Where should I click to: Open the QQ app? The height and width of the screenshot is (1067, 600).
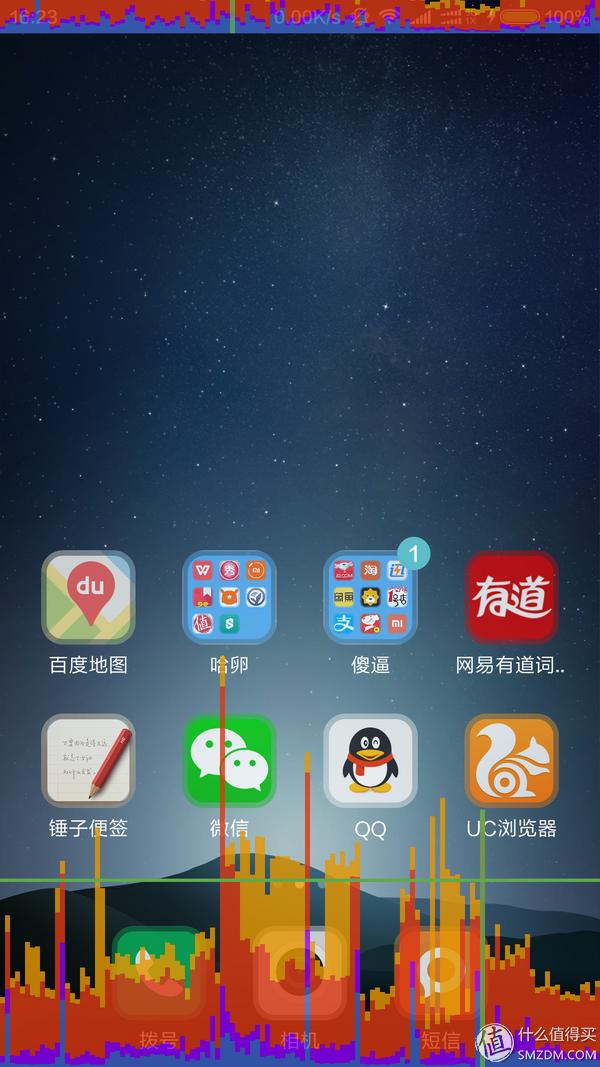[370, 761]
